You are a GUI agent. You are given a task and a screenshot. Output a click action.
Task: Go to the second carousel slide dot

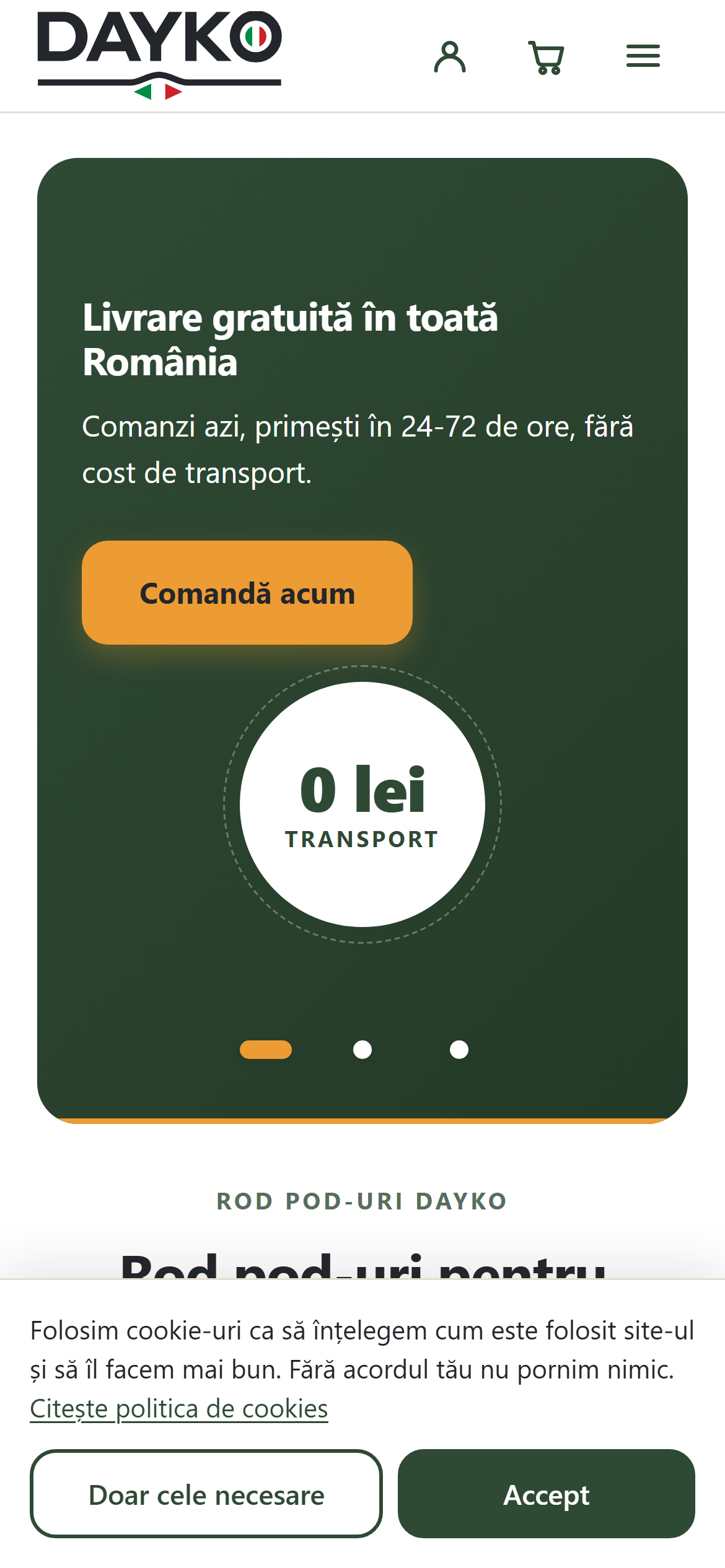pyautogui.click(x=362, y=1050)
